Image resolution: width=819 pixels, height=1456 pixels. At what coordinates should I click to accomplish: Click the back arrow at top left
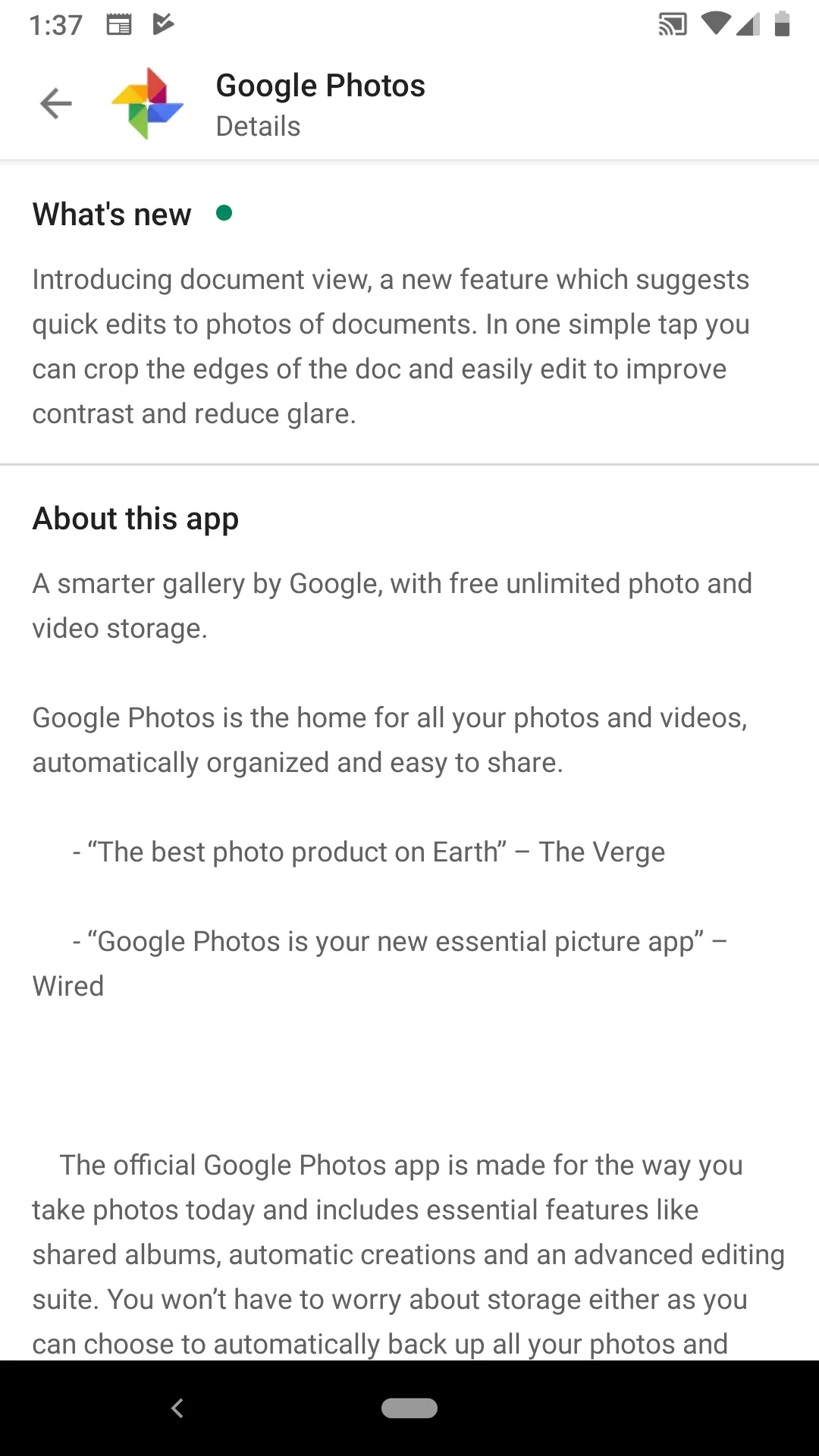pos(55,103)
